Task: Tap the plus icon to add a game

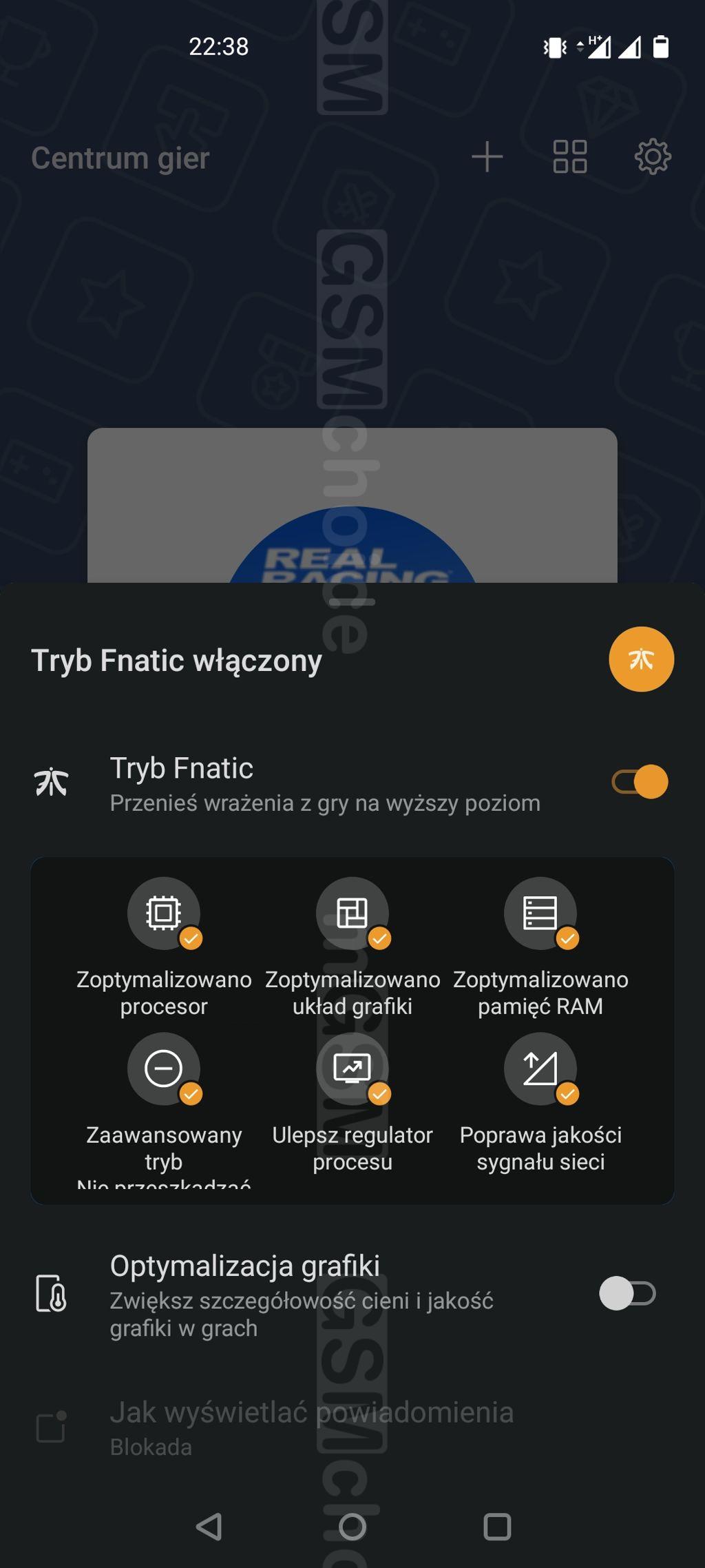Action: 487,157
